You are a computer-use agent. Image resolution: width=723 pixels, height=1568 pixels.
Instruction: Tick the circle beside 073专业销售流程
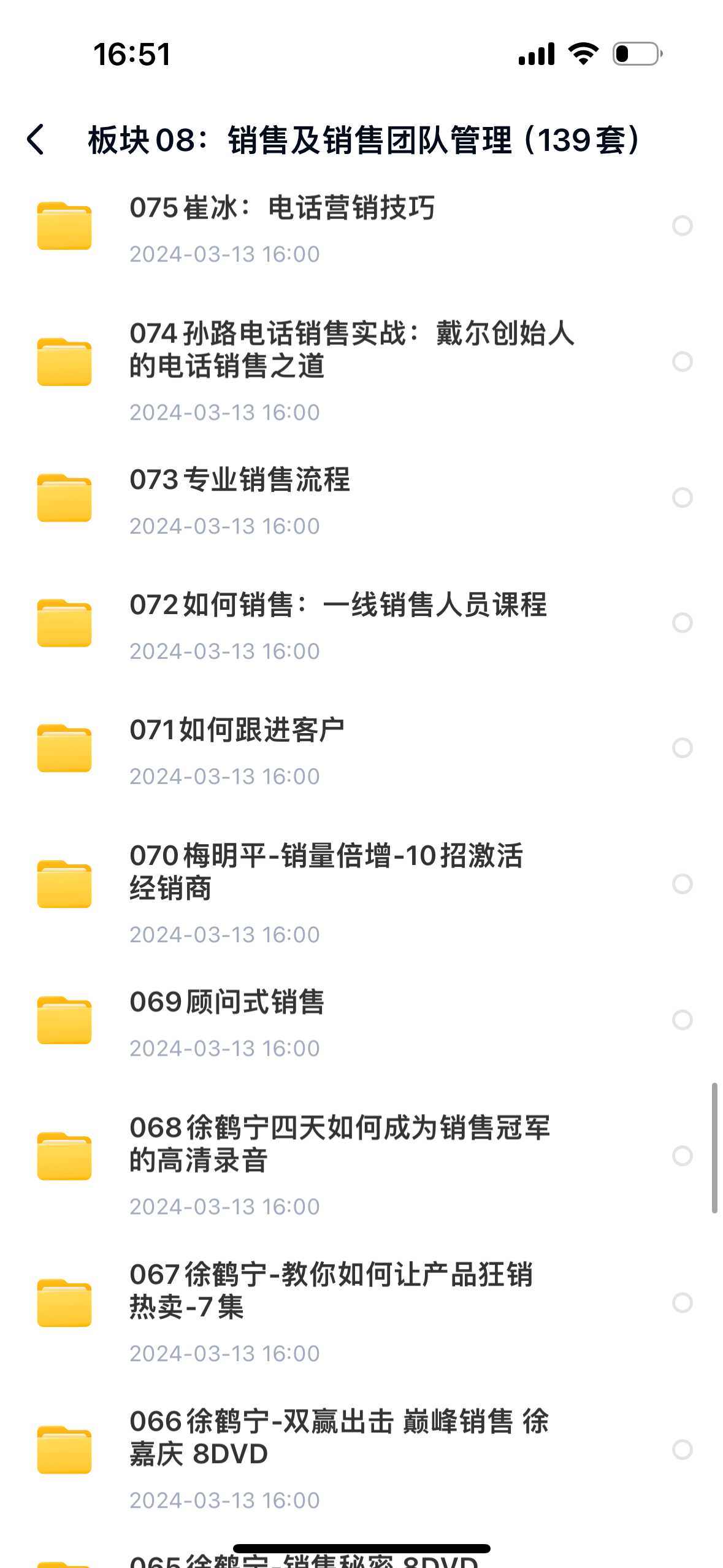(x=682, y=498)
